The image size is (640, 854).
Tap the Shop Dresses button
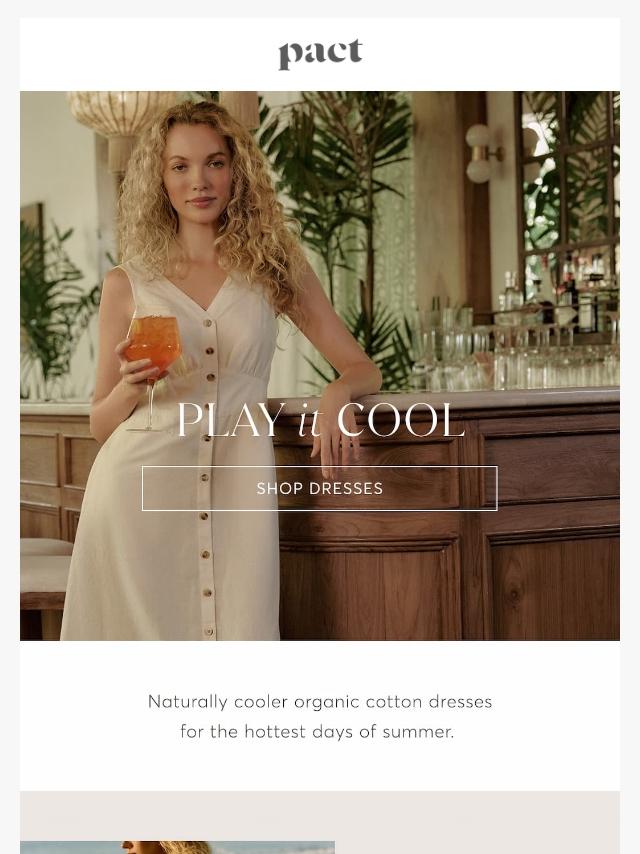point(319,488)
